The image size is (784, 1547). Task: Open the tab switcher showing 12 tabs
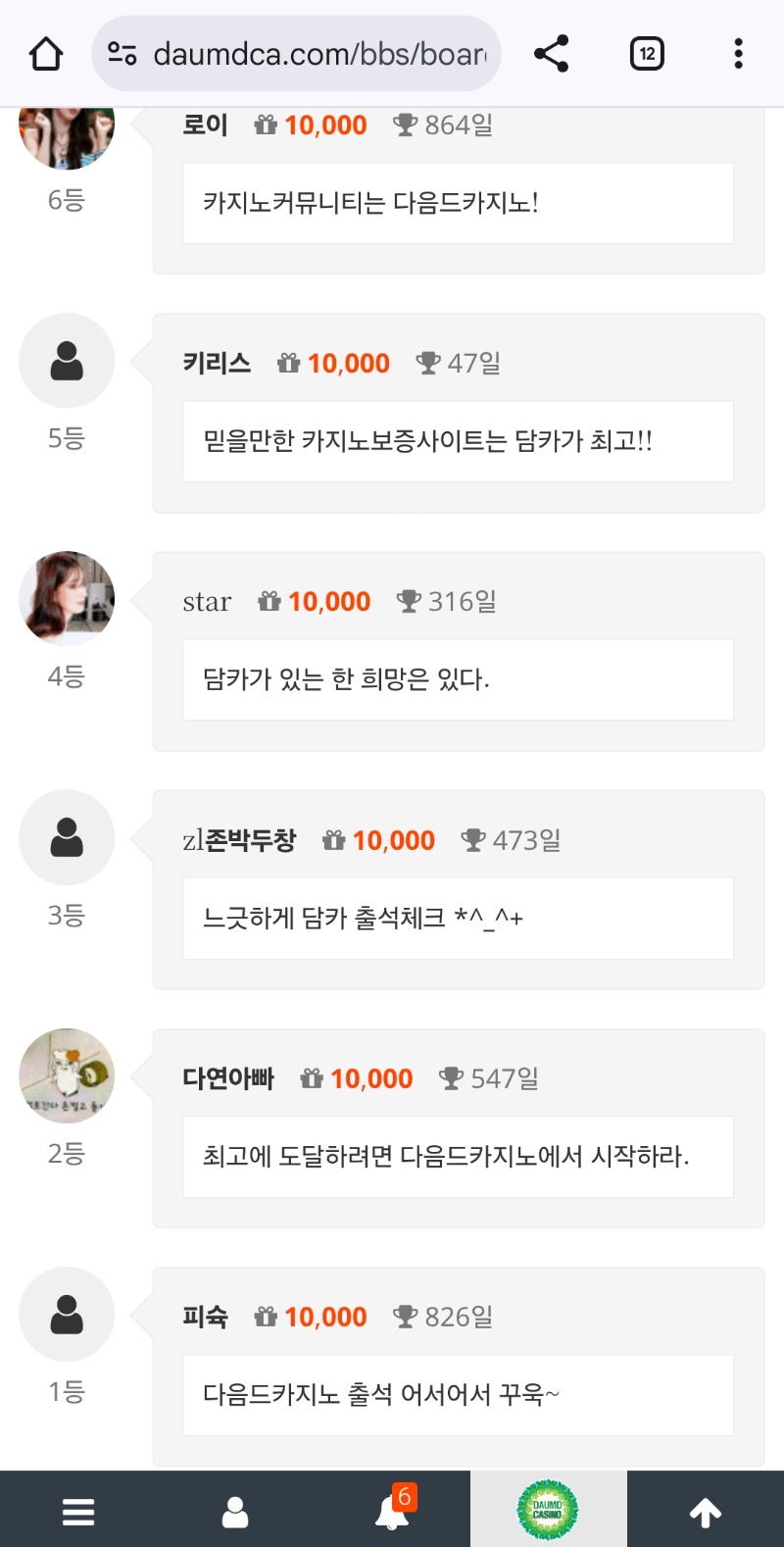[x=646, y=54]
